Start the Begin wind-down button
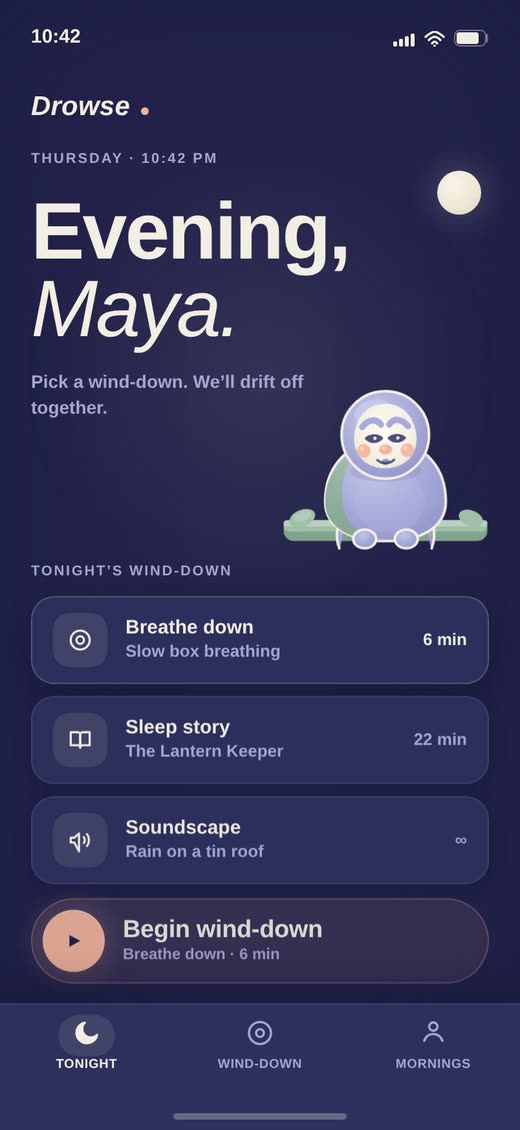 pos(260,940)
